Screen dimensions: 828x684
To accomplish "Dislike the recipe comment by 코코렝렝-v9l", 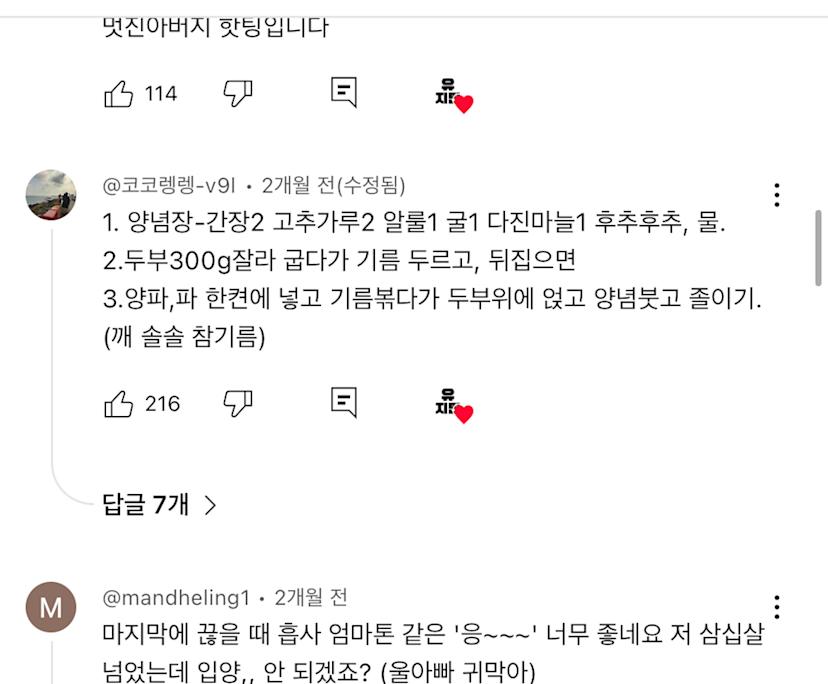I will tap(237, 404).
